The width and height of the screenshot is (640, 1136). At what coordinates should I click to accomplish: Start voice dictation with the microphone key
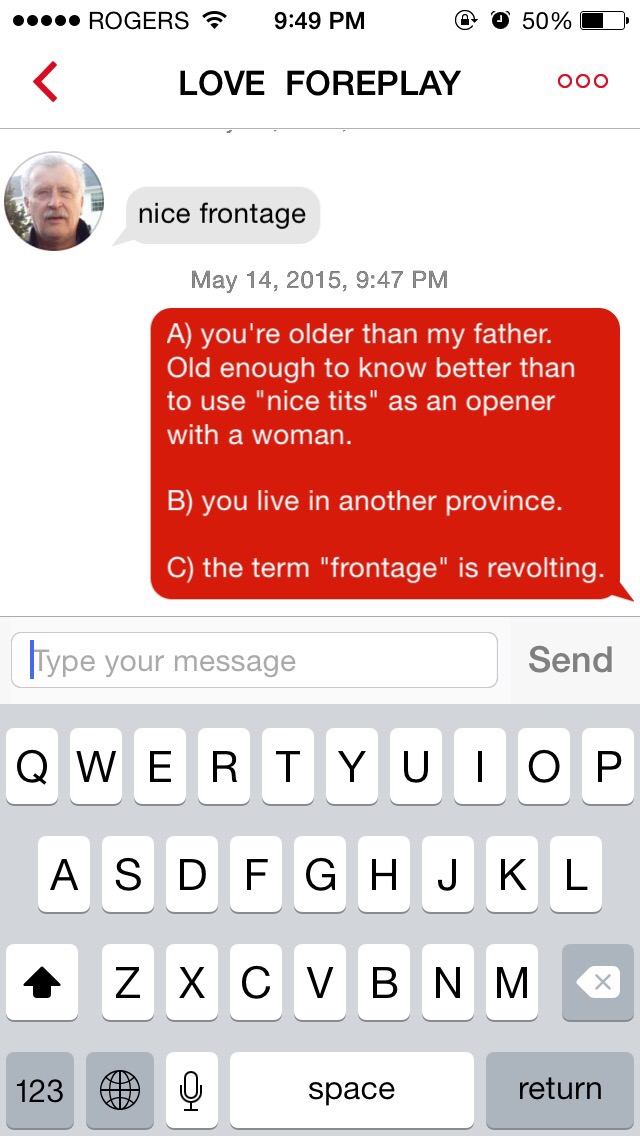click(x=192, y=1089)
